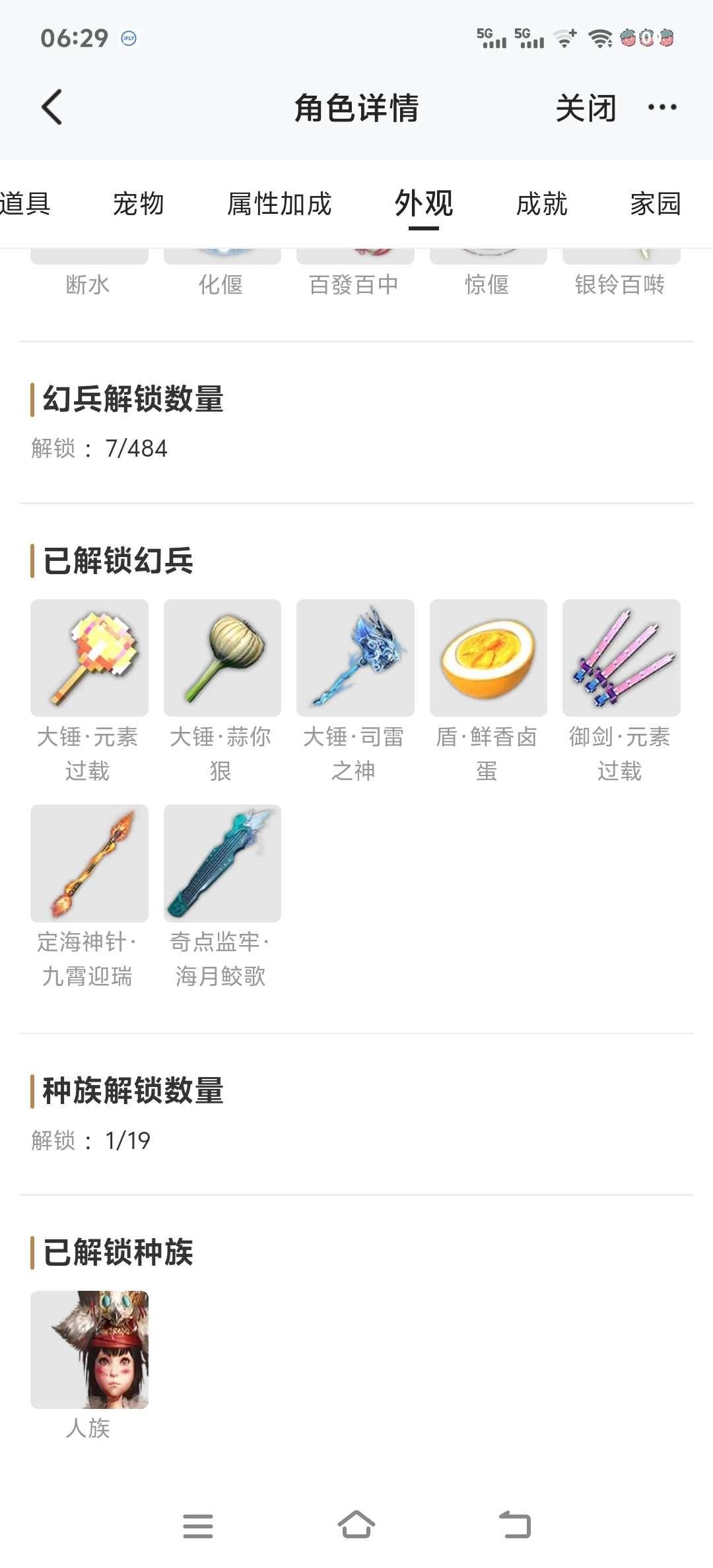Open the 奇点监牢·海月鲛歌 weapon icon
The image size is (713, 1568).
point(222,865)
